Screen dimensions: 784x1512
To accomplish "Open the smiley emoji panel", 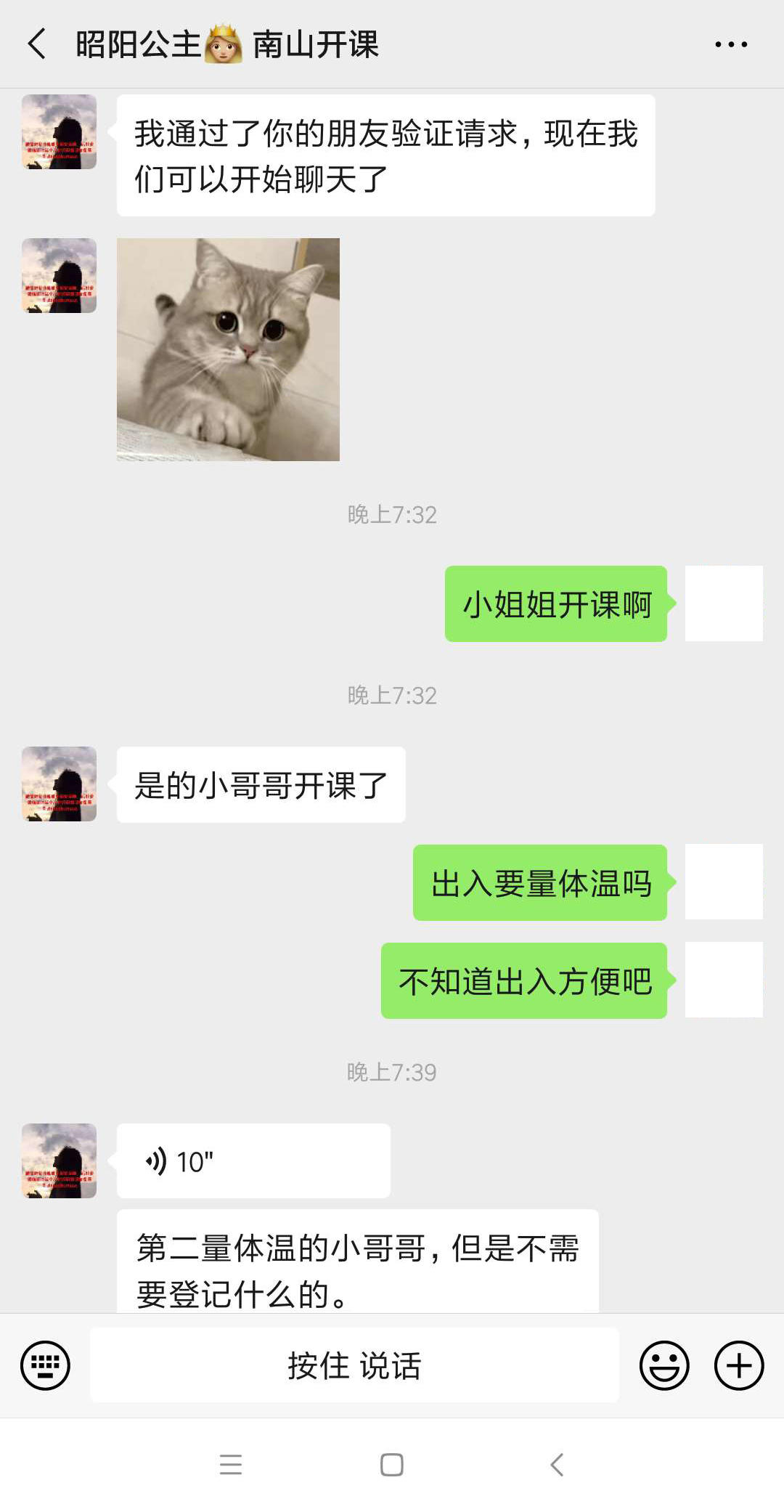I will click(x=665, y=1364).
